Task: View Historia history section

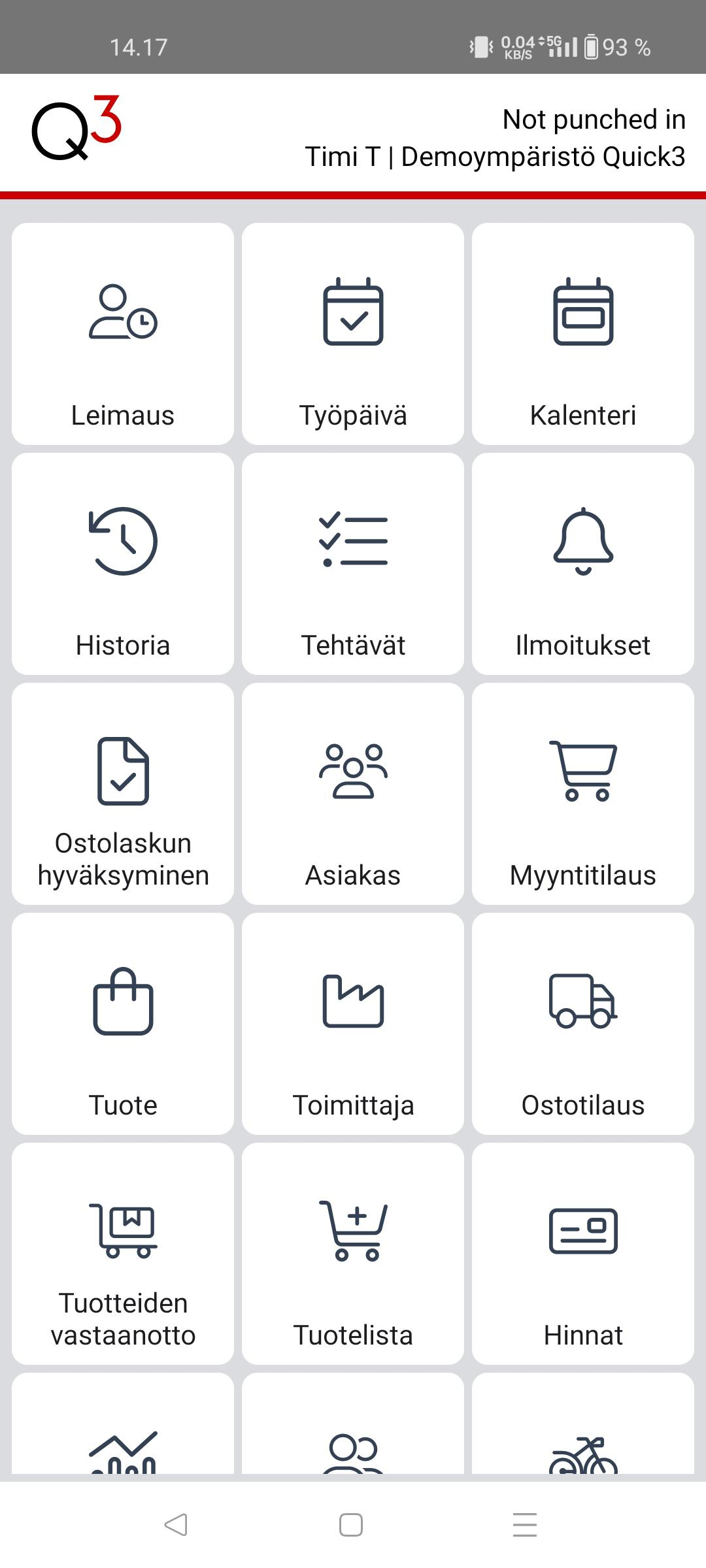Action: coord(123,564)
